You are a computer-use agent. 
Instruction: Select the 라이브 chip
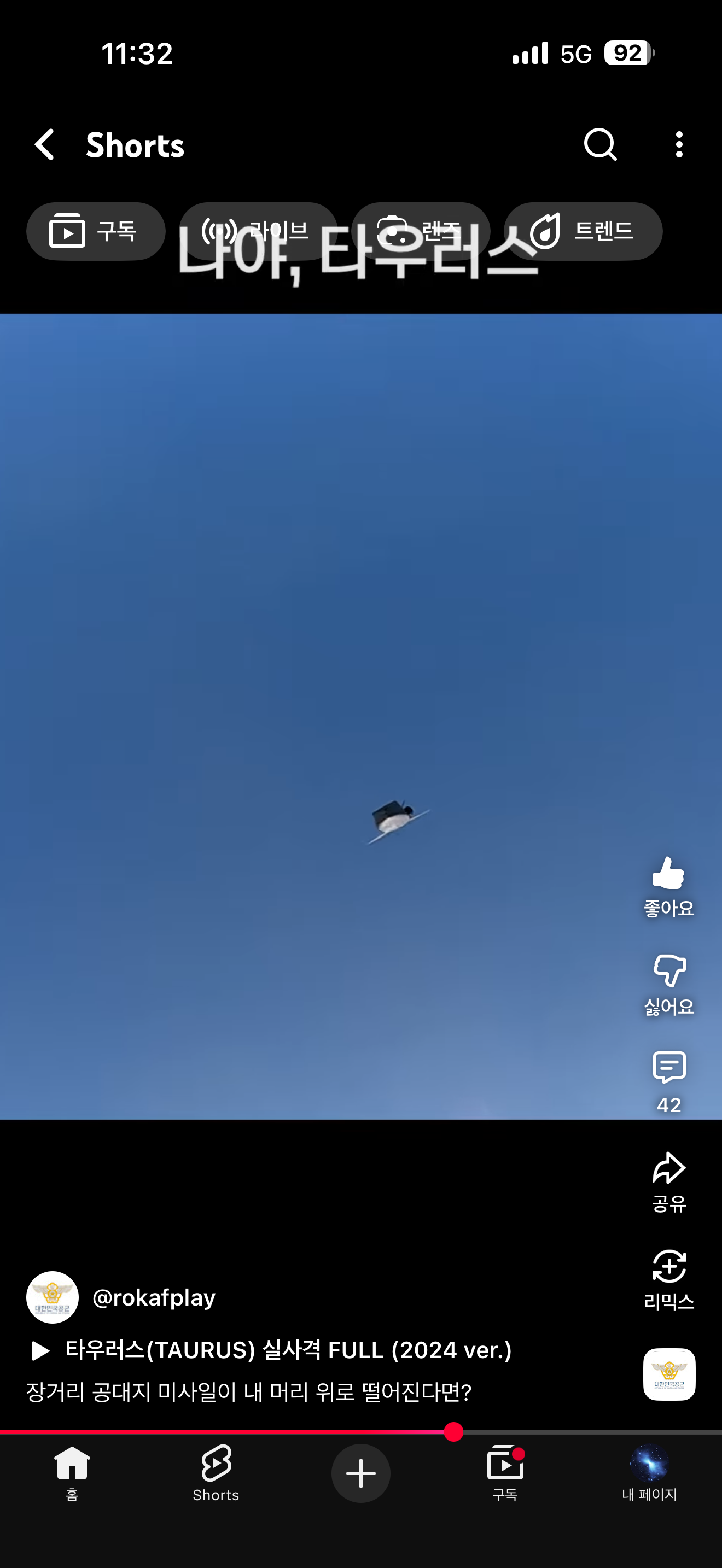coord(258,231)
